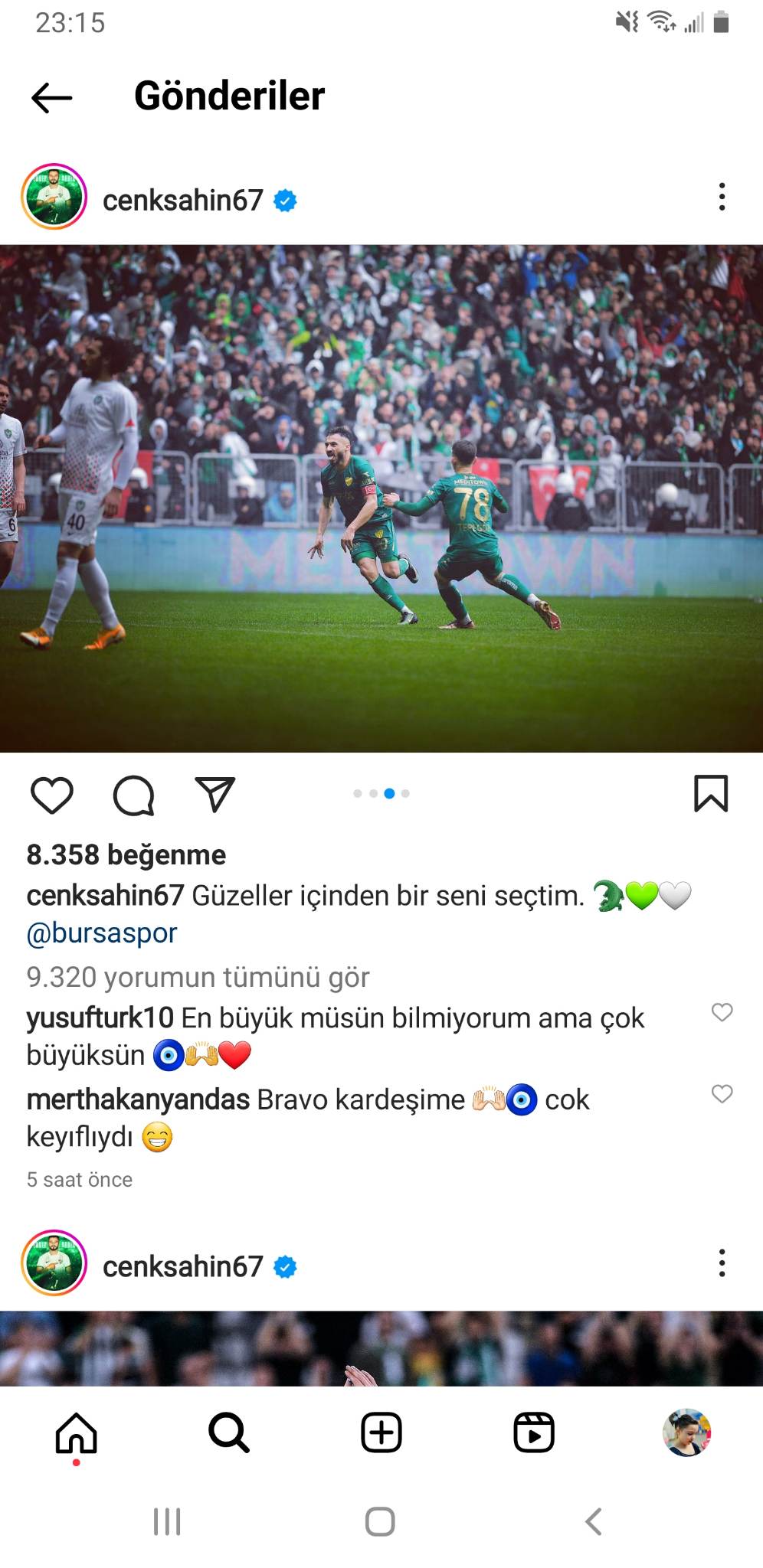Open the Home feed tab
763x1568 pixels.
[77, 1433]
